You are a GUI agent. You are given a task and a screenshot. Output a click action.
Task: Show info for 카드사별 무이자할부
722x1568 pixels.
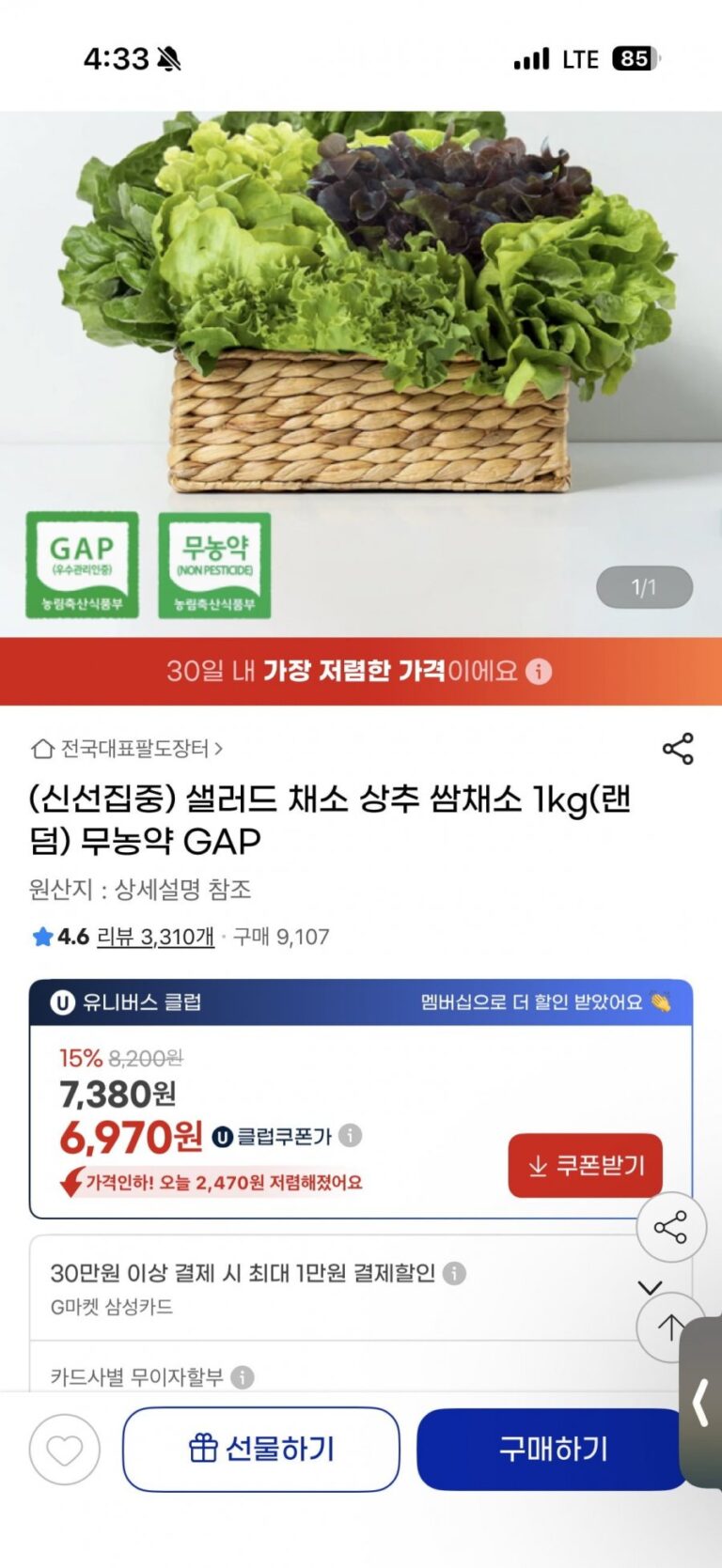pos(243,1376)
